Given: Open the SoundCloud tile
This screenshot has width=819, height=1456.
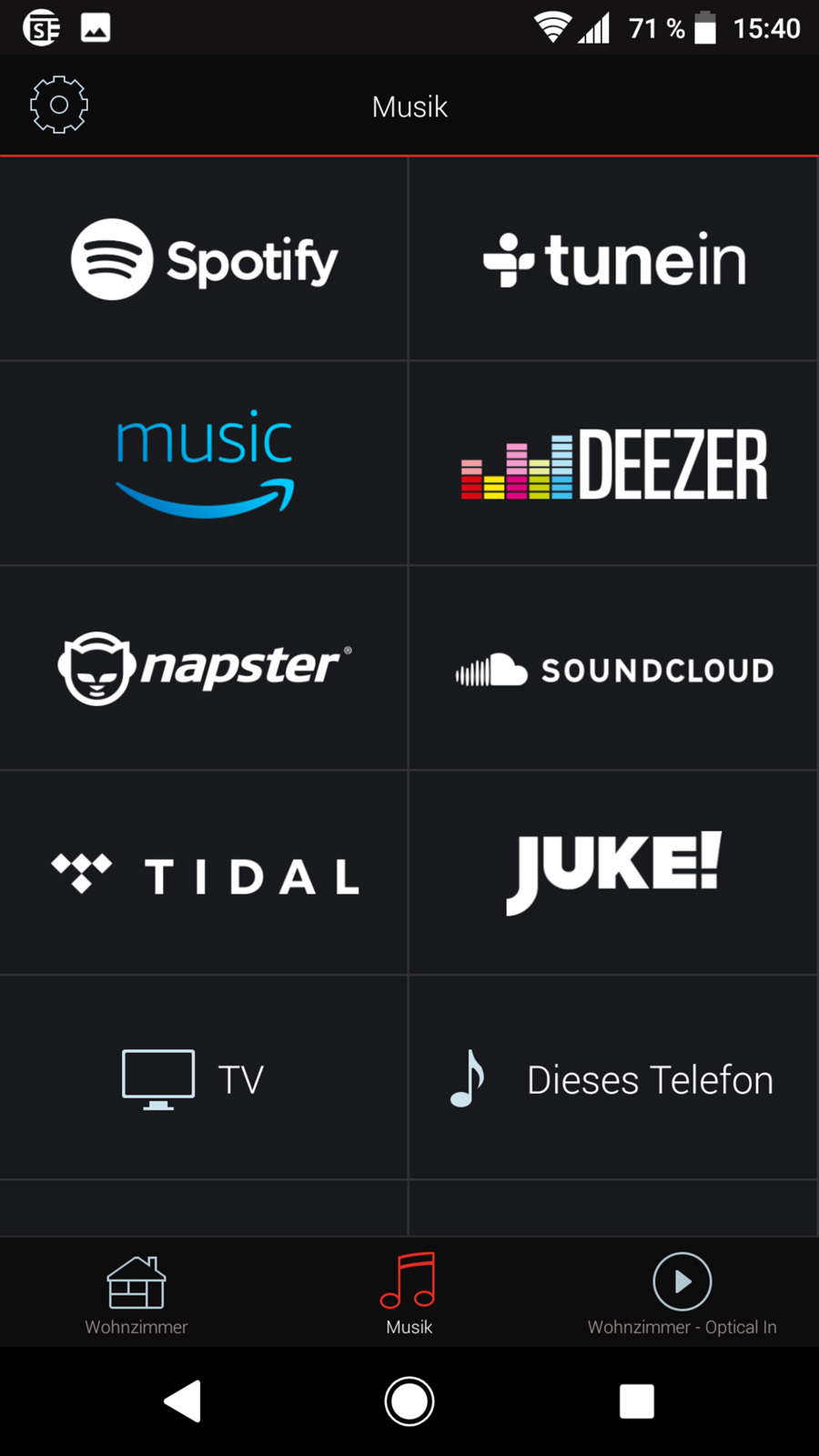Looking at the screenshot, I should 614,669.
